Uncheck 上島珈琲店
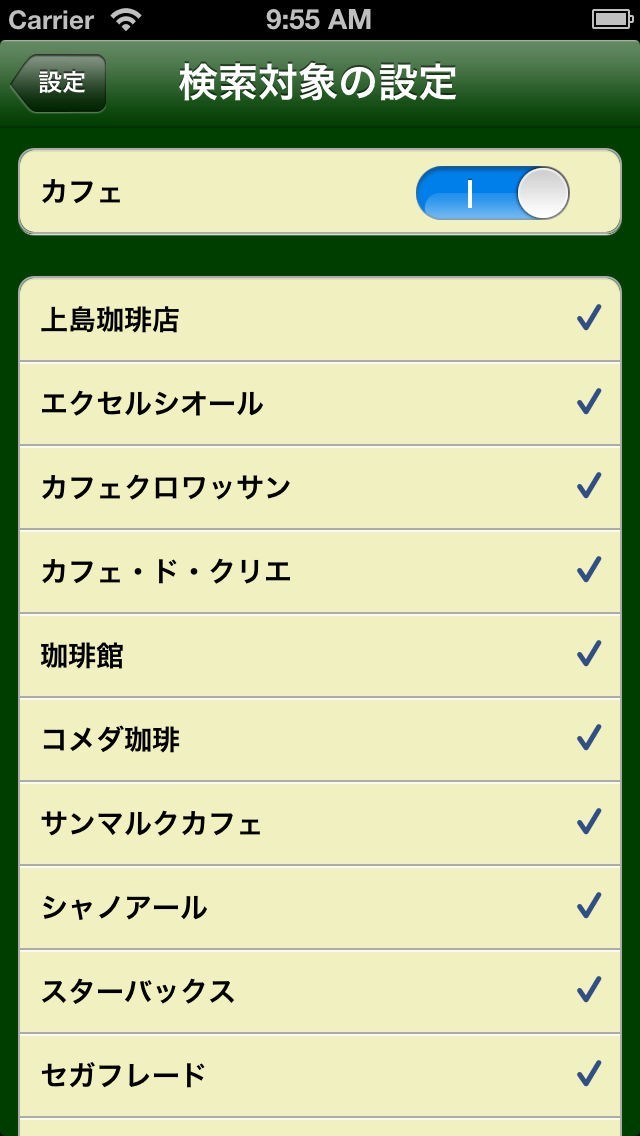The width and height of the screenshot is (640, 1136). point(320,320)
